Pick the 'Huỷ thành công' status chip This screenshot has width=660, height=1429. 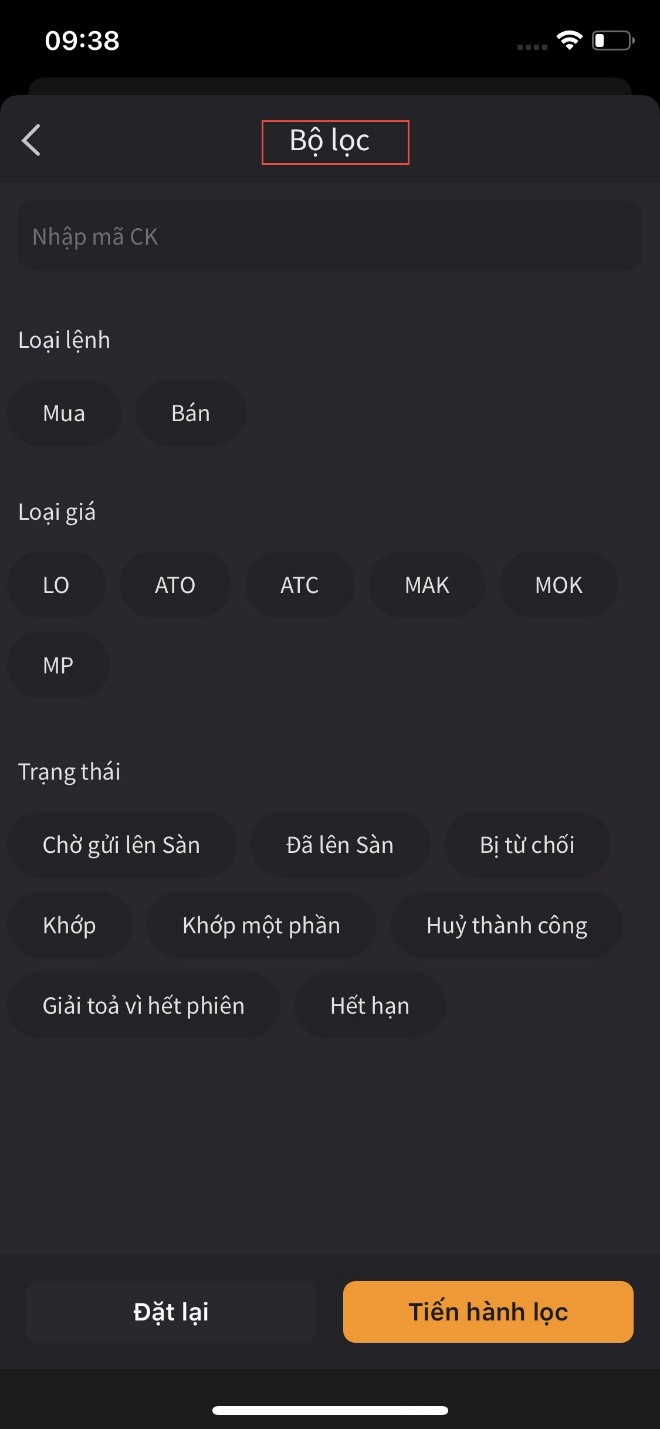(506, 925)
